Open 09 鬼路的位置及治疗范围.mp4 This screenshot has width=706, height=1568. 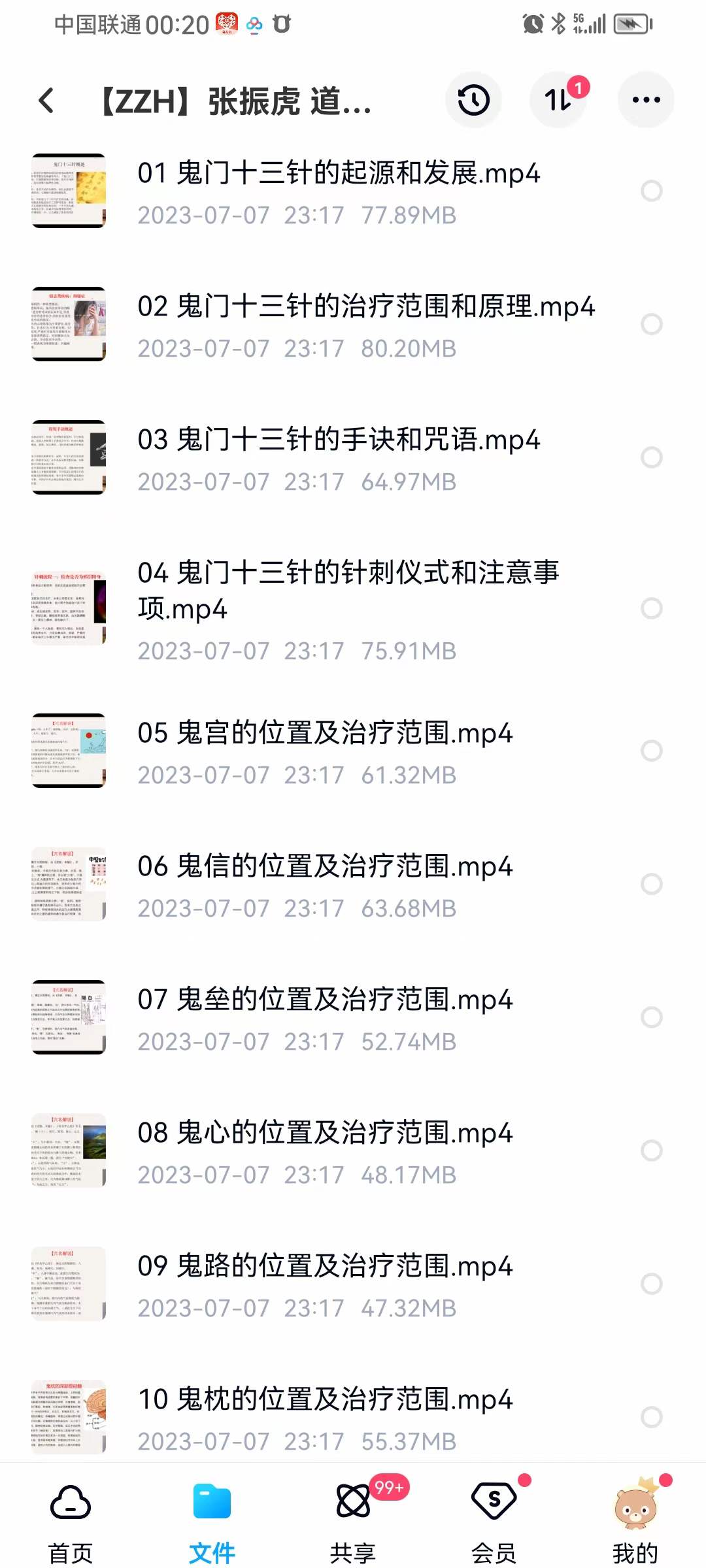[x=325, y=1267]
